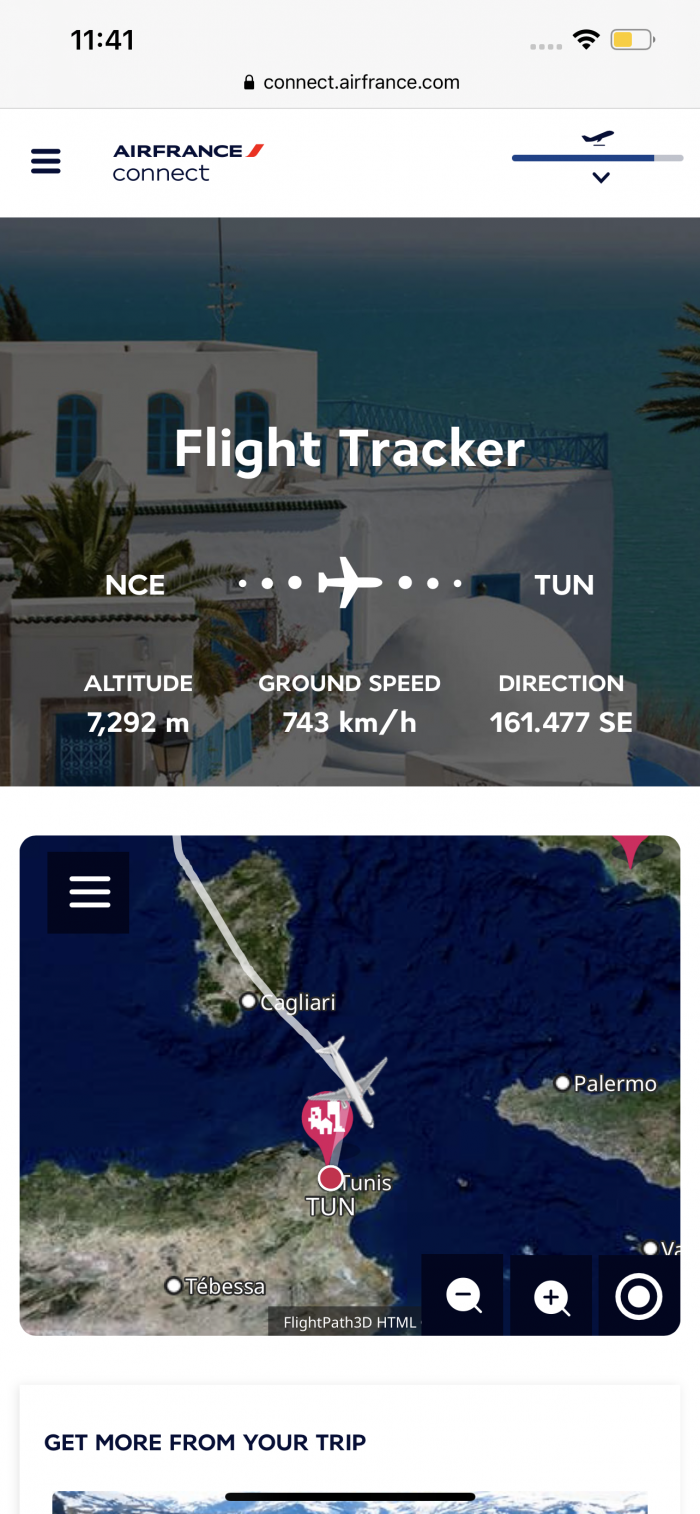Tap the Tunis destination pin on map
Image resolution: width=700 pixels, height=1514 pixels.
(327, 1122)
